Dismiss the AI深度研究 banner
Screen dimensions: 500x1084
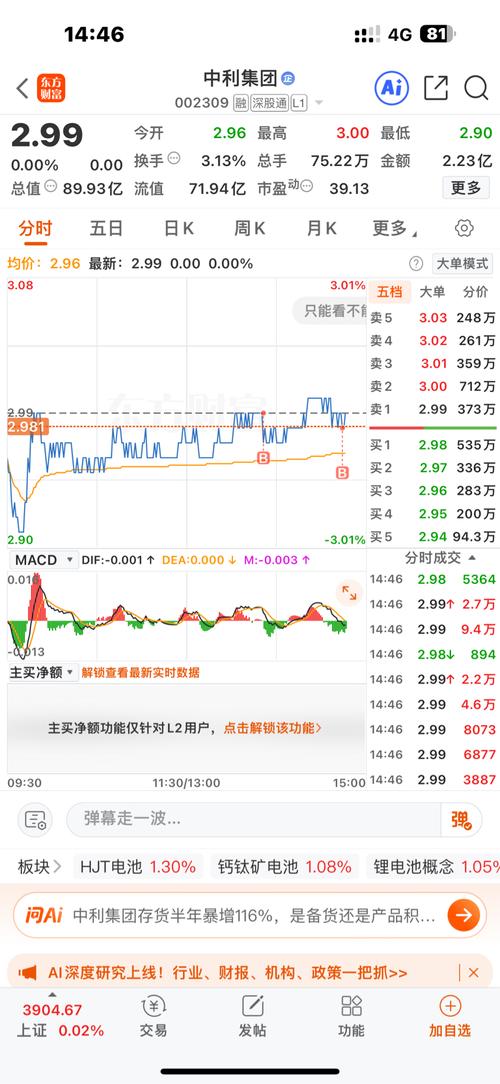[474, 973]
